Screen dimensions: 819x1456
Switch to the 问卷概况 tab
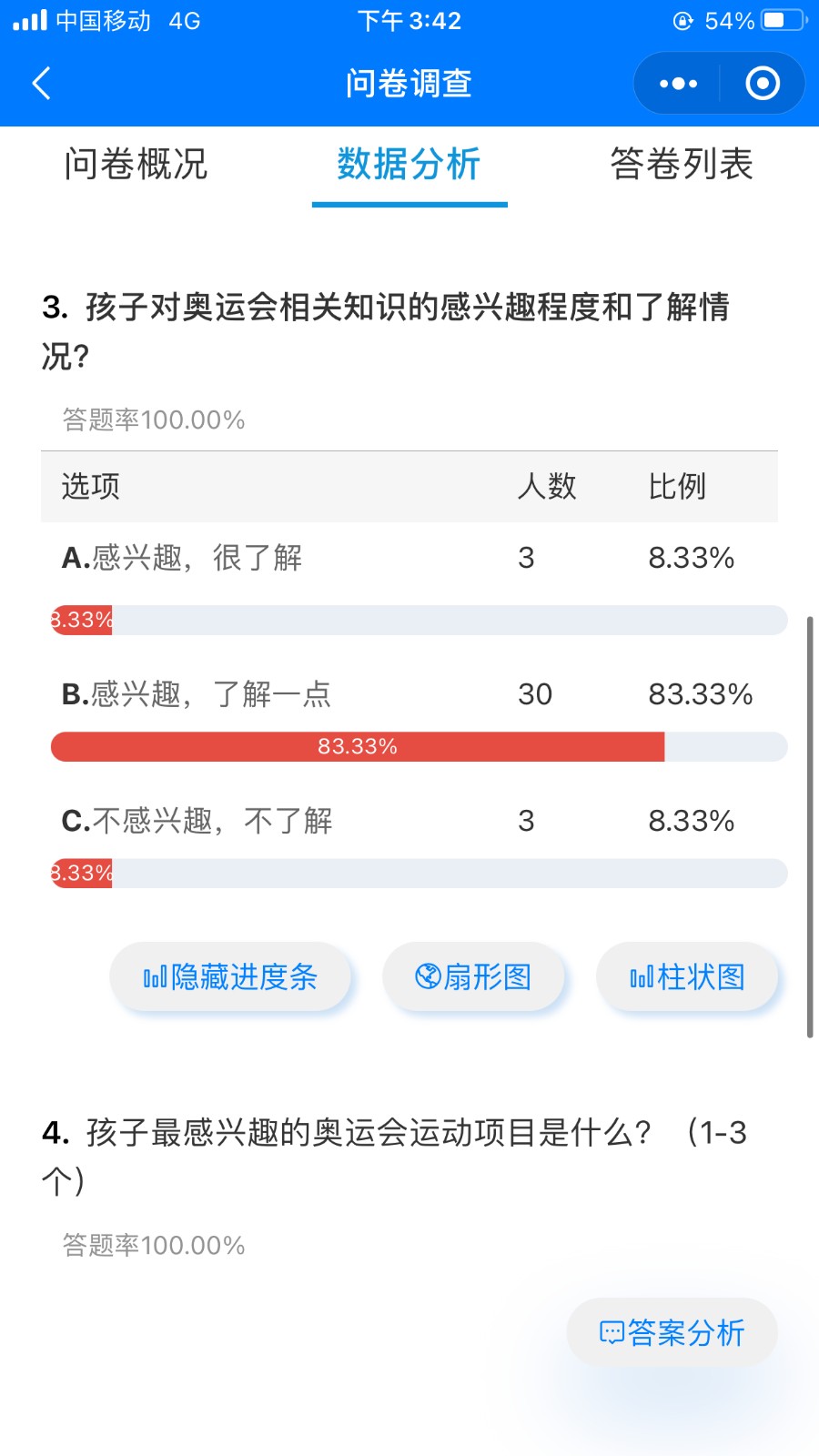tap(136, 165)
